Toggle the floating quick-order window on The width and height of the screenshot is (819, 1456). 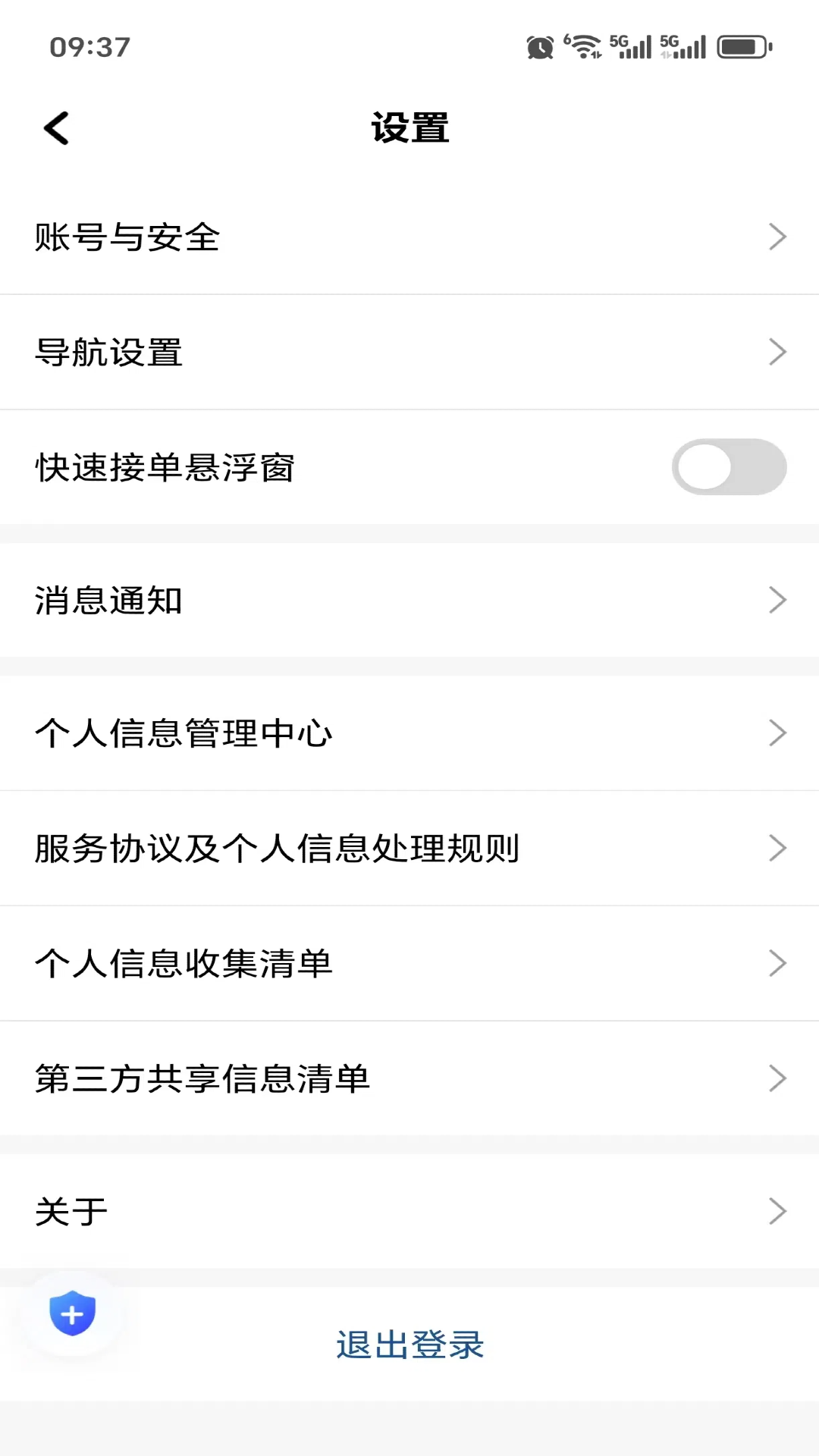[728, 467]
